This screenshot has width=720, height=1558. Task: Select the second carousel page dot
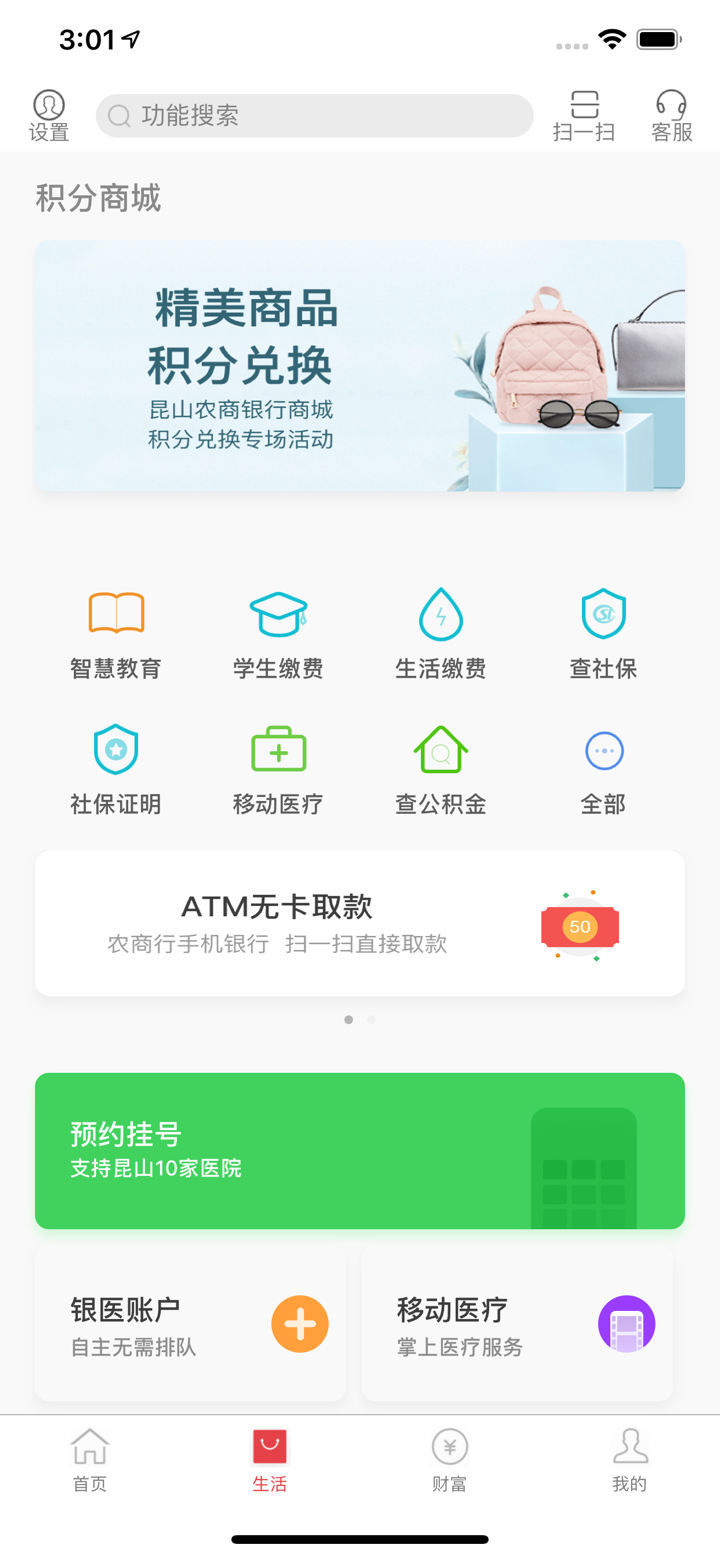pyautogui.click(x=371, y=1019)
